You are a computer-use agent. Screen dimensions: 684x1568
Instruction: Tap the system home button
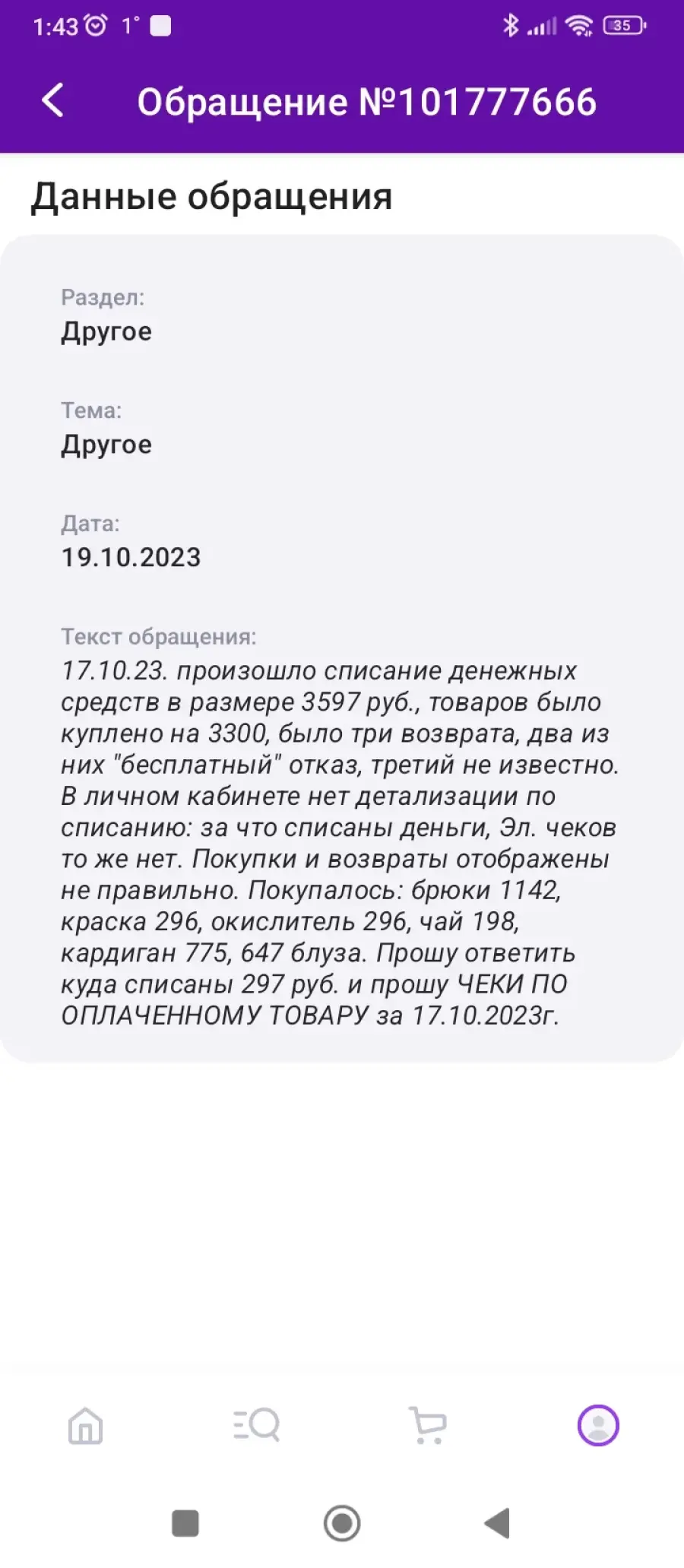coord(342,1523)
